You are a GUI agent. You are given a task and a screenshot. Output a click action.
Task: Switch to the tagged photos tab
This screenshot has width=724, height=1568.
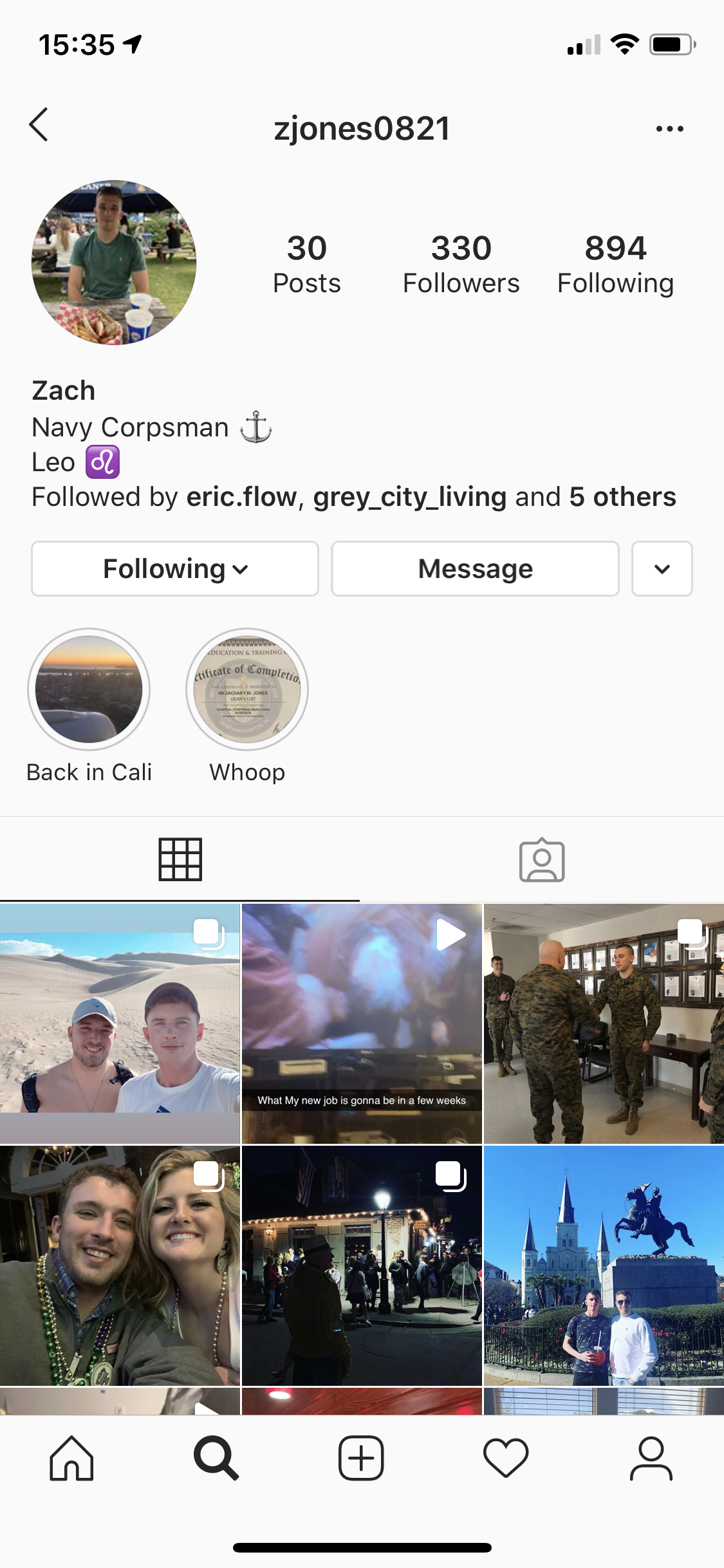pos(542,860)
